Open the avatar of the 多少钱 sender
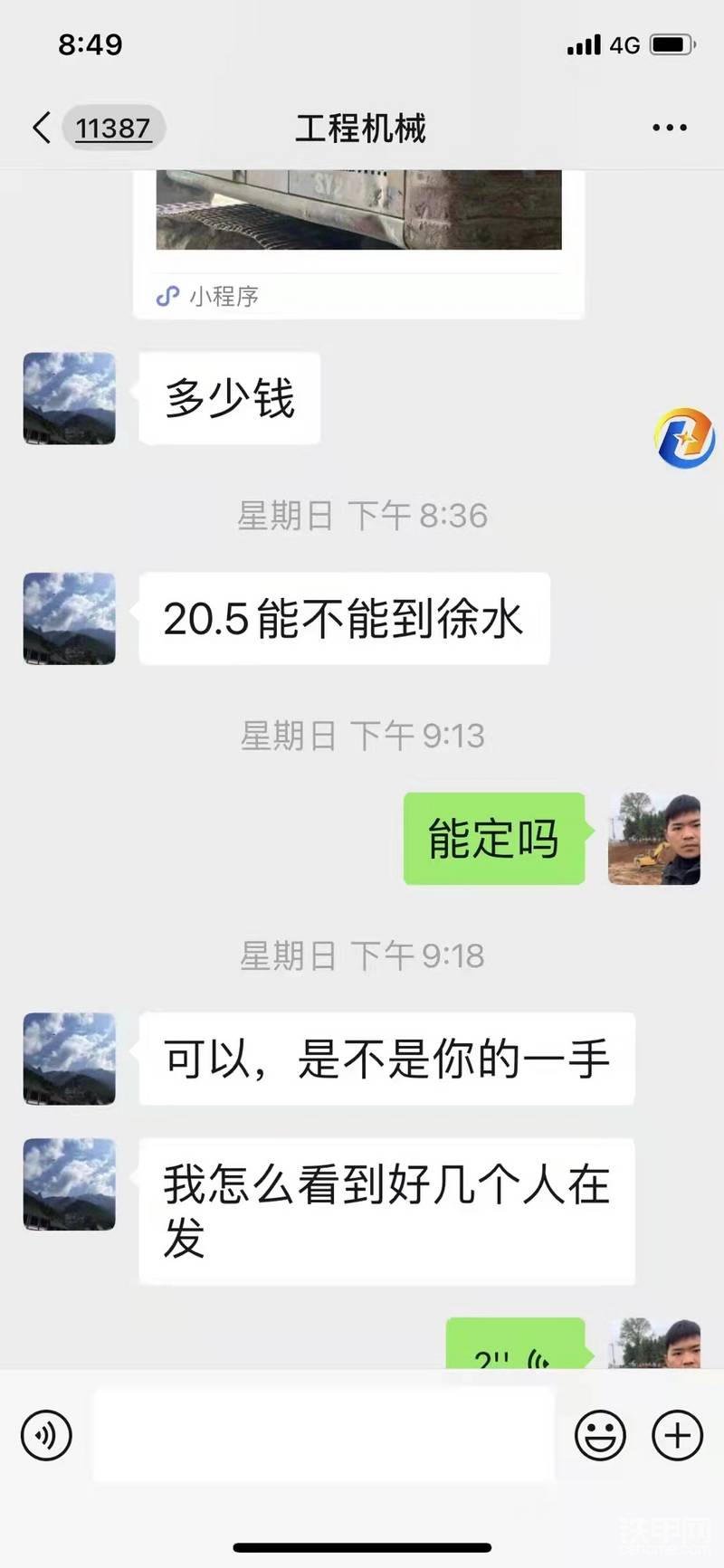724x1568 pixels. click(69, 398)
